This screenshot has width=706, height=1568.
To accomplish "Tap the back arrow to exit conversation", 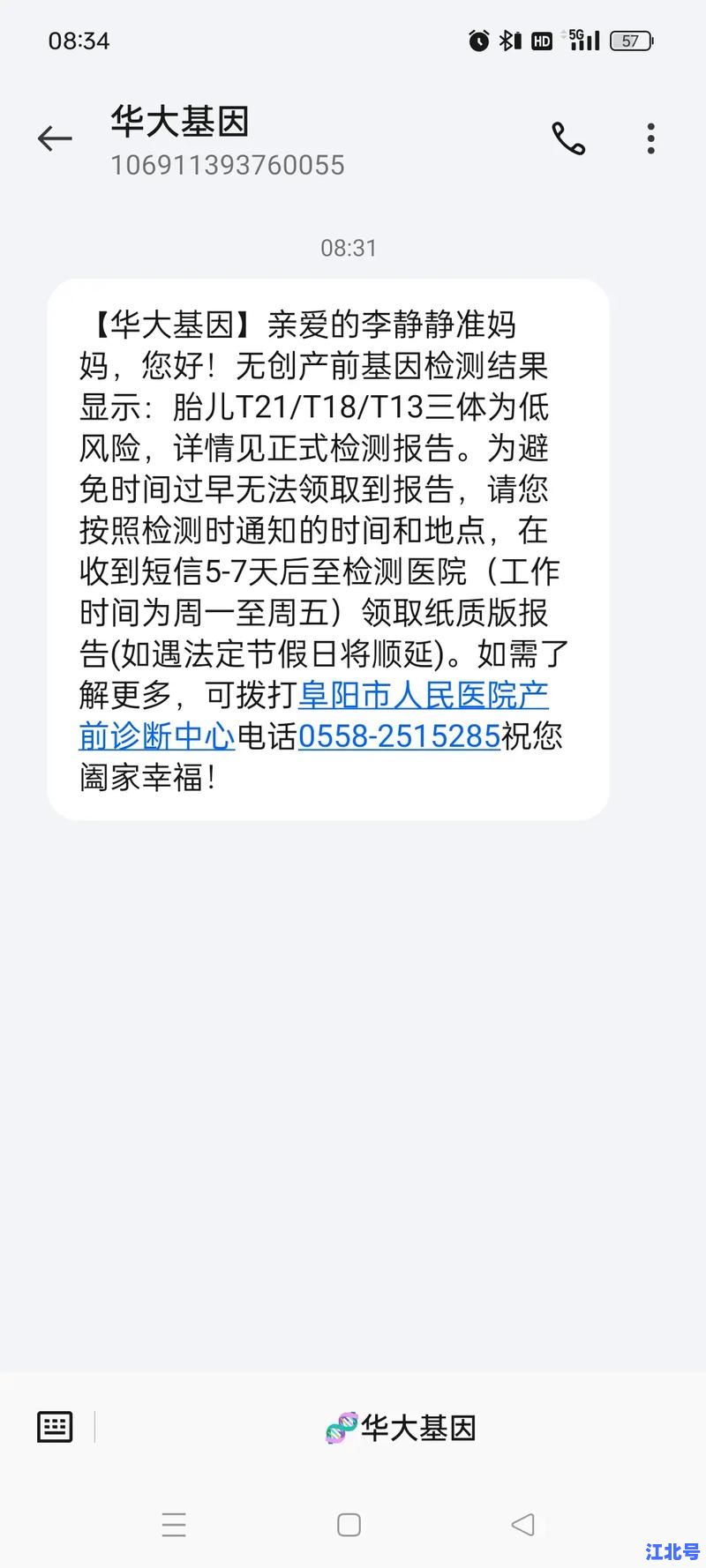I will (x=54, y=138).
